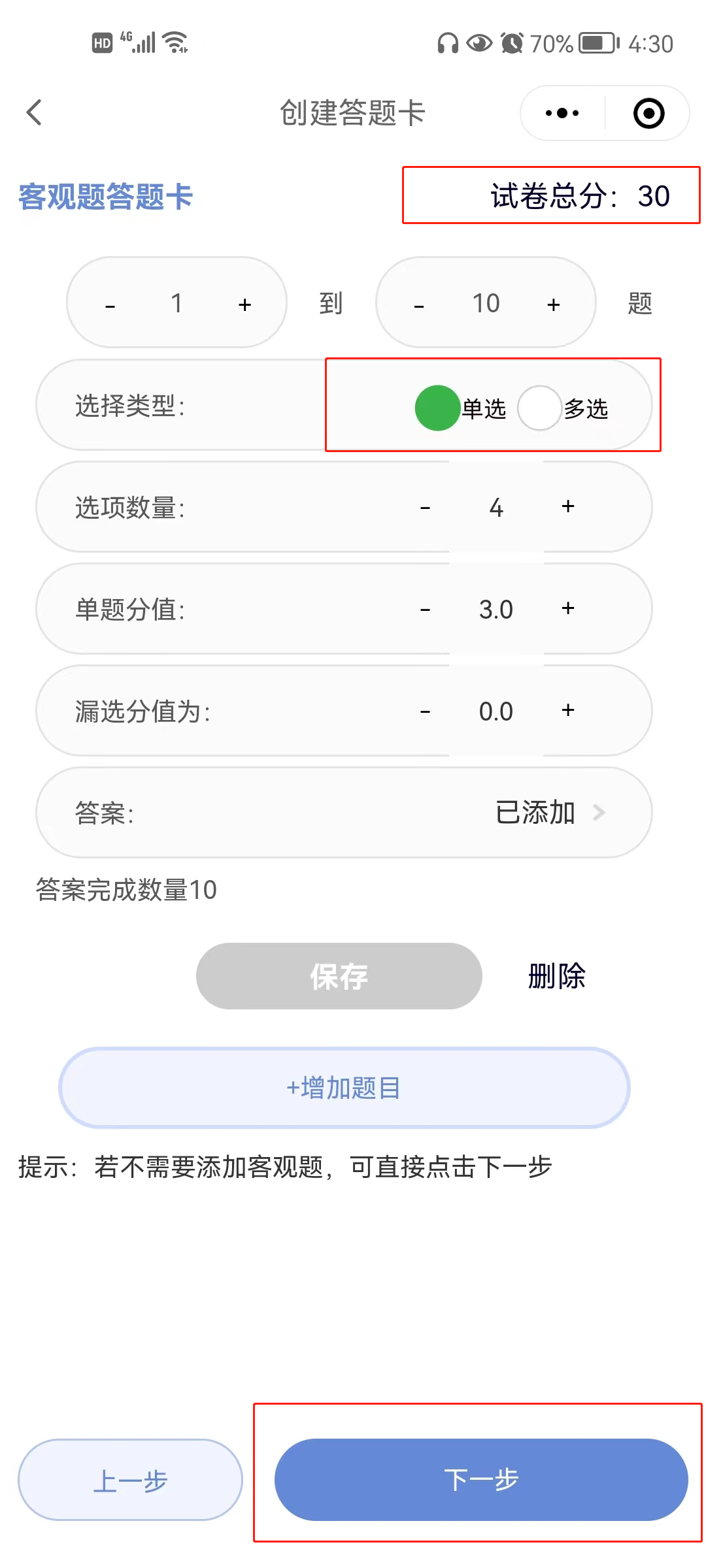Lower the 单题分值 from 3.0
Screen dimensions: 706x1568
(x=426, y=609)
